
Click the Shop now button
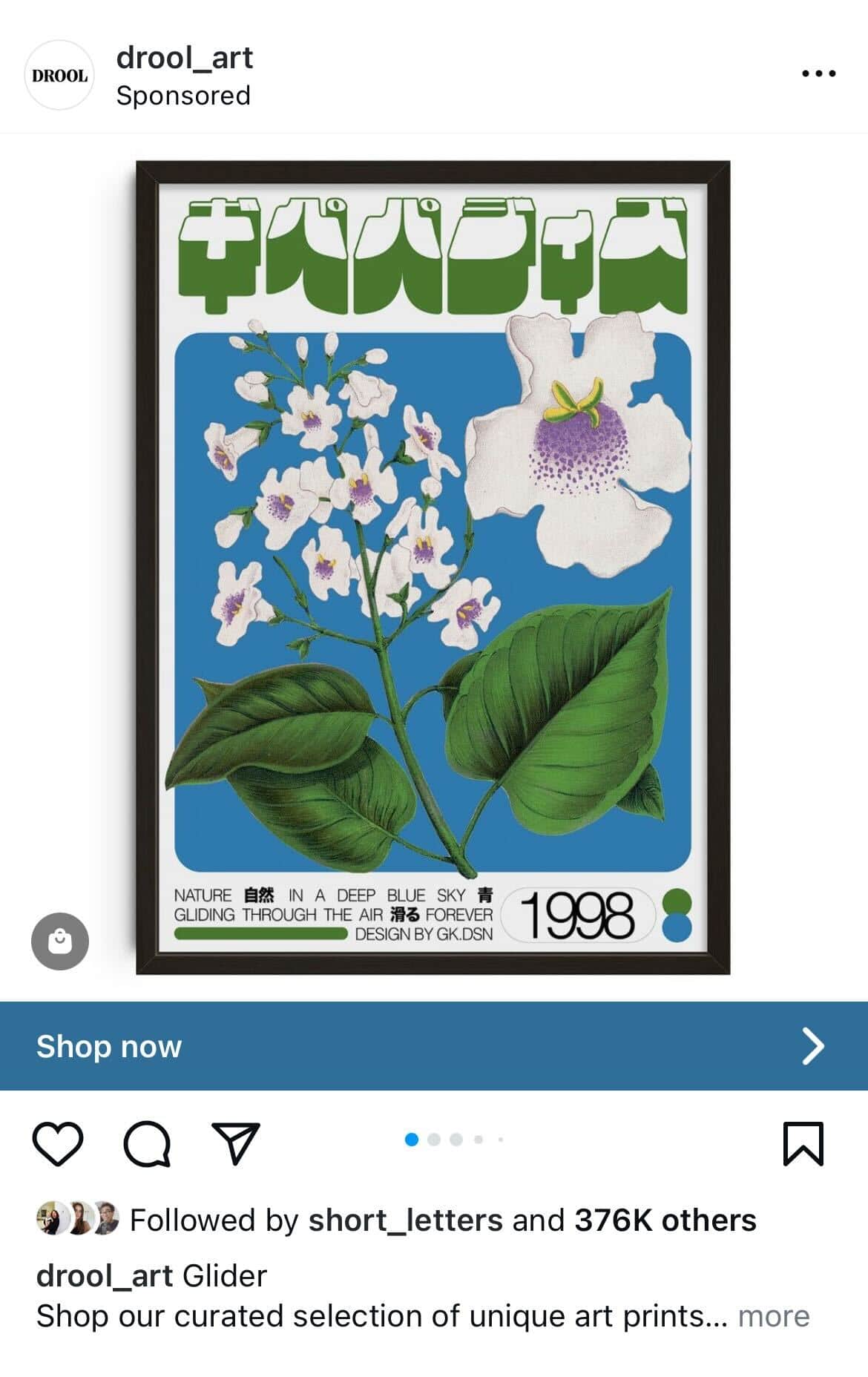110,1047
